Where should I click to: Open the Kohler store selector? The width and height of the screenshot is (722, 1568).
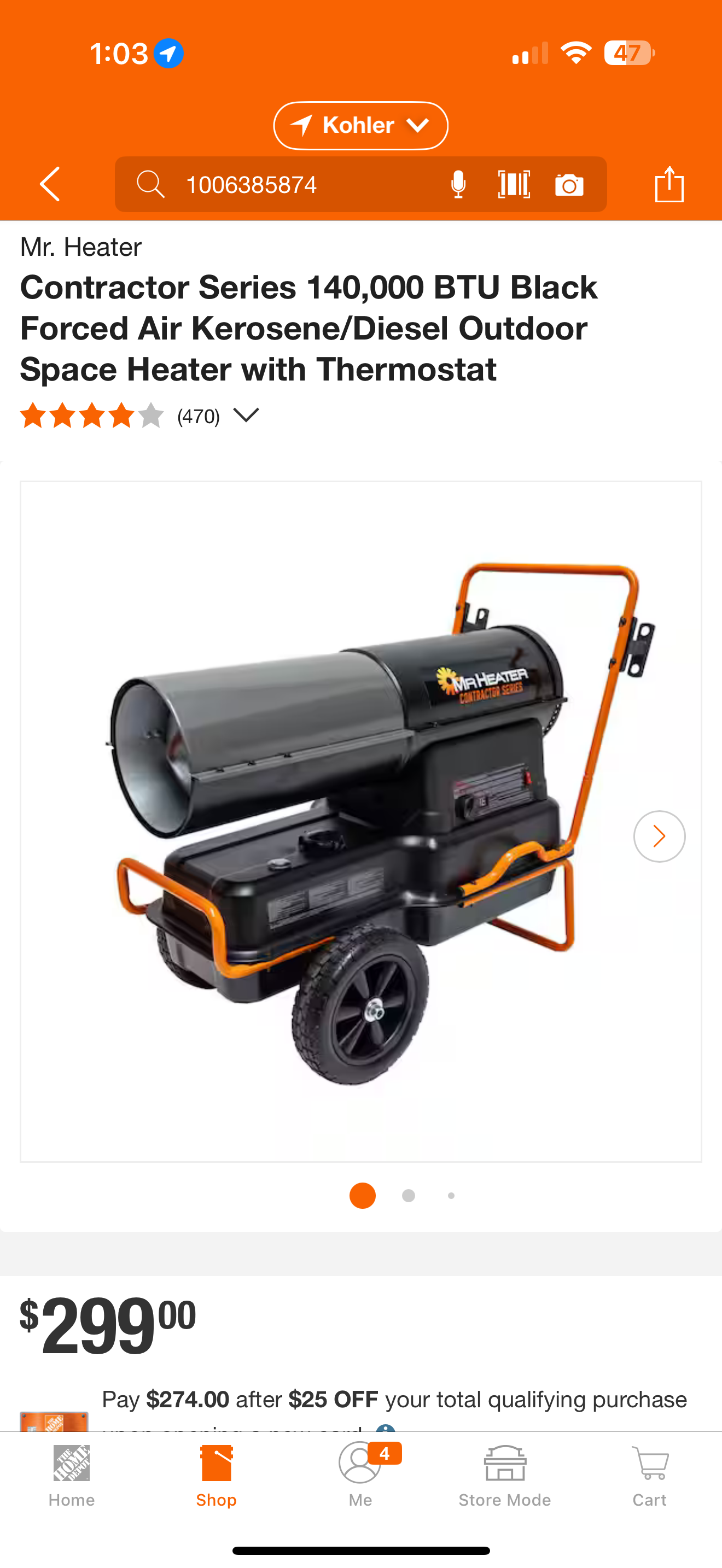(360, 125)
